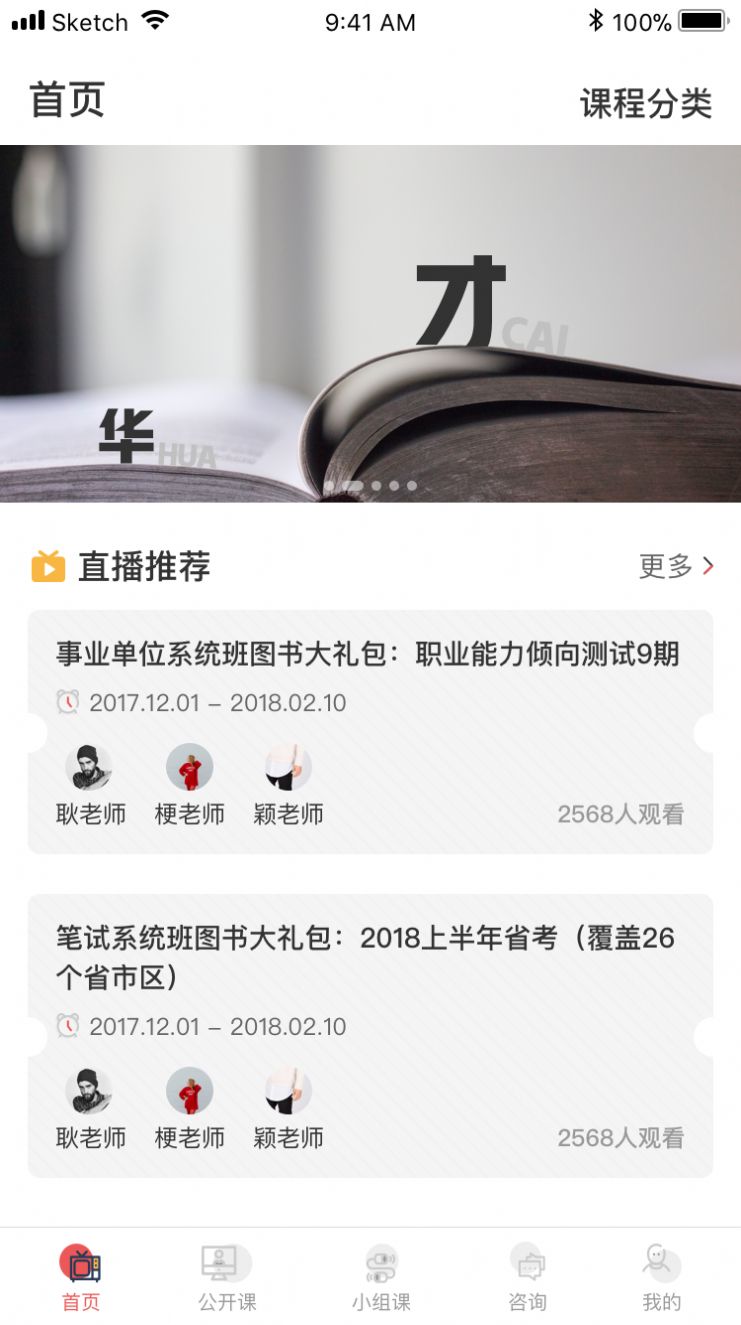Open the 华才 book banner
741x1325 pixels.
(370, 323)
